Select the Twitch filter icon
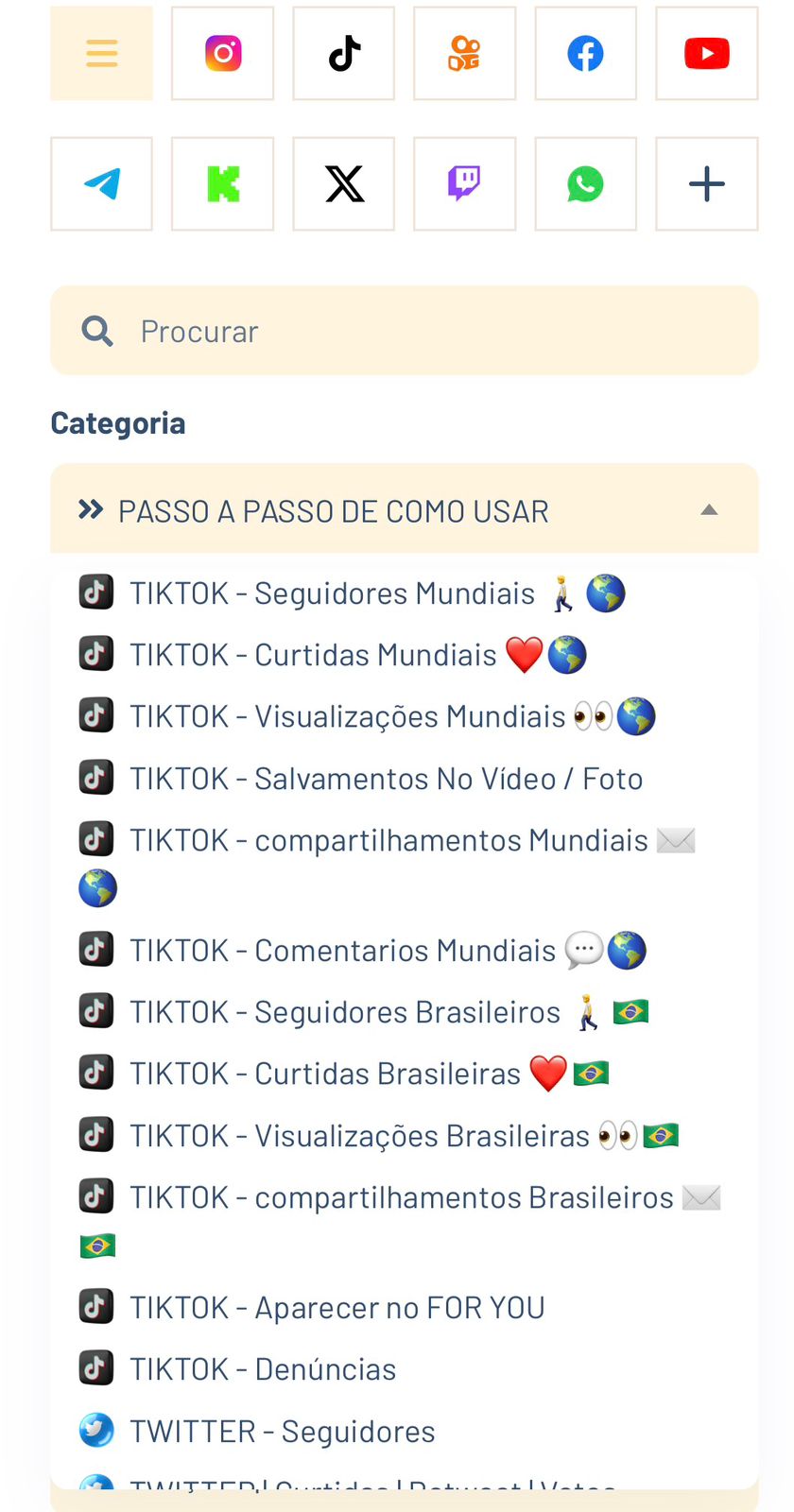The height and width of the screenshot is (1512, 794). tap(464, 183)
